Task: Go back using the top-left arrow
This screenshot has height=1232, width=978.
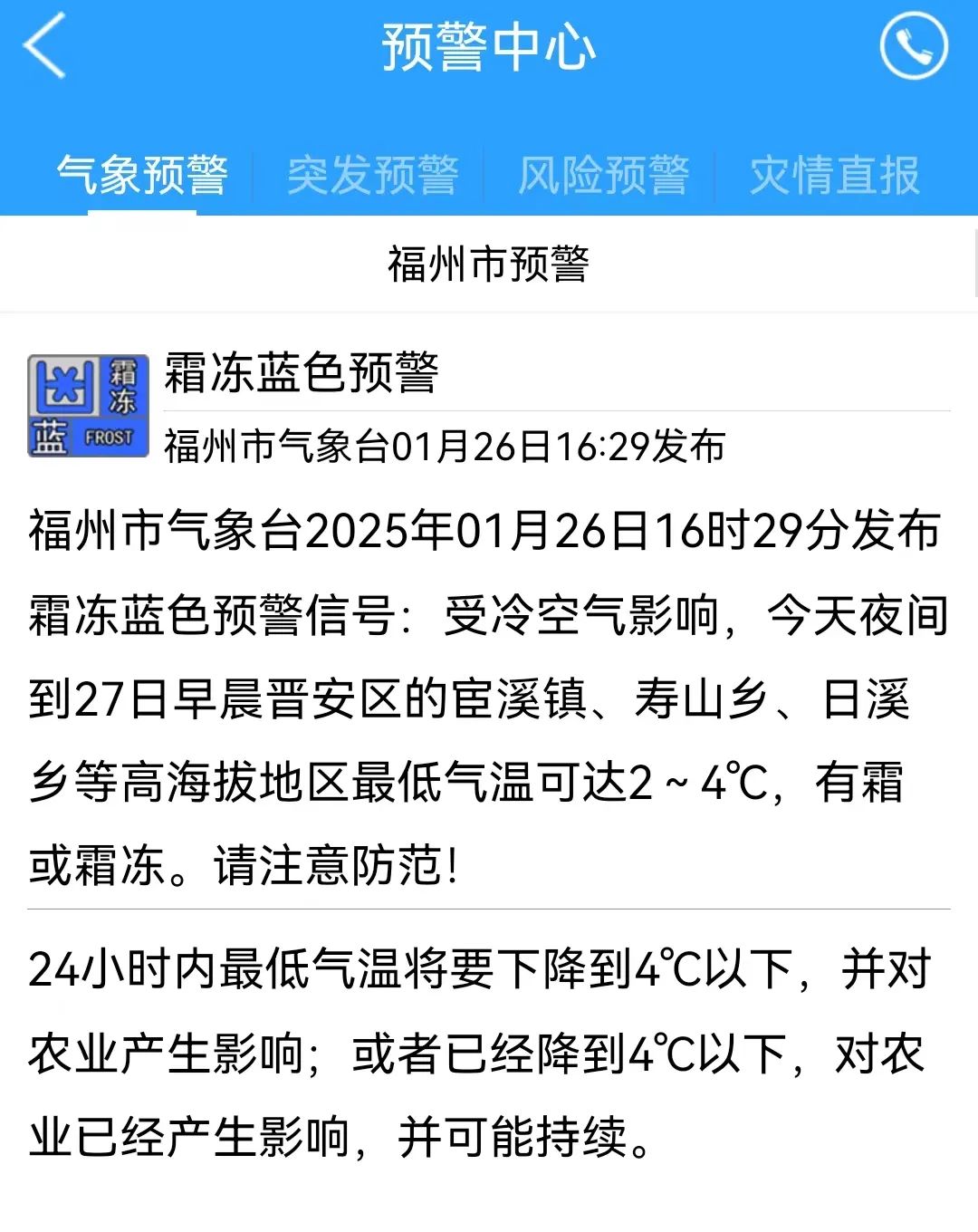Action: [x=45, y=45]
